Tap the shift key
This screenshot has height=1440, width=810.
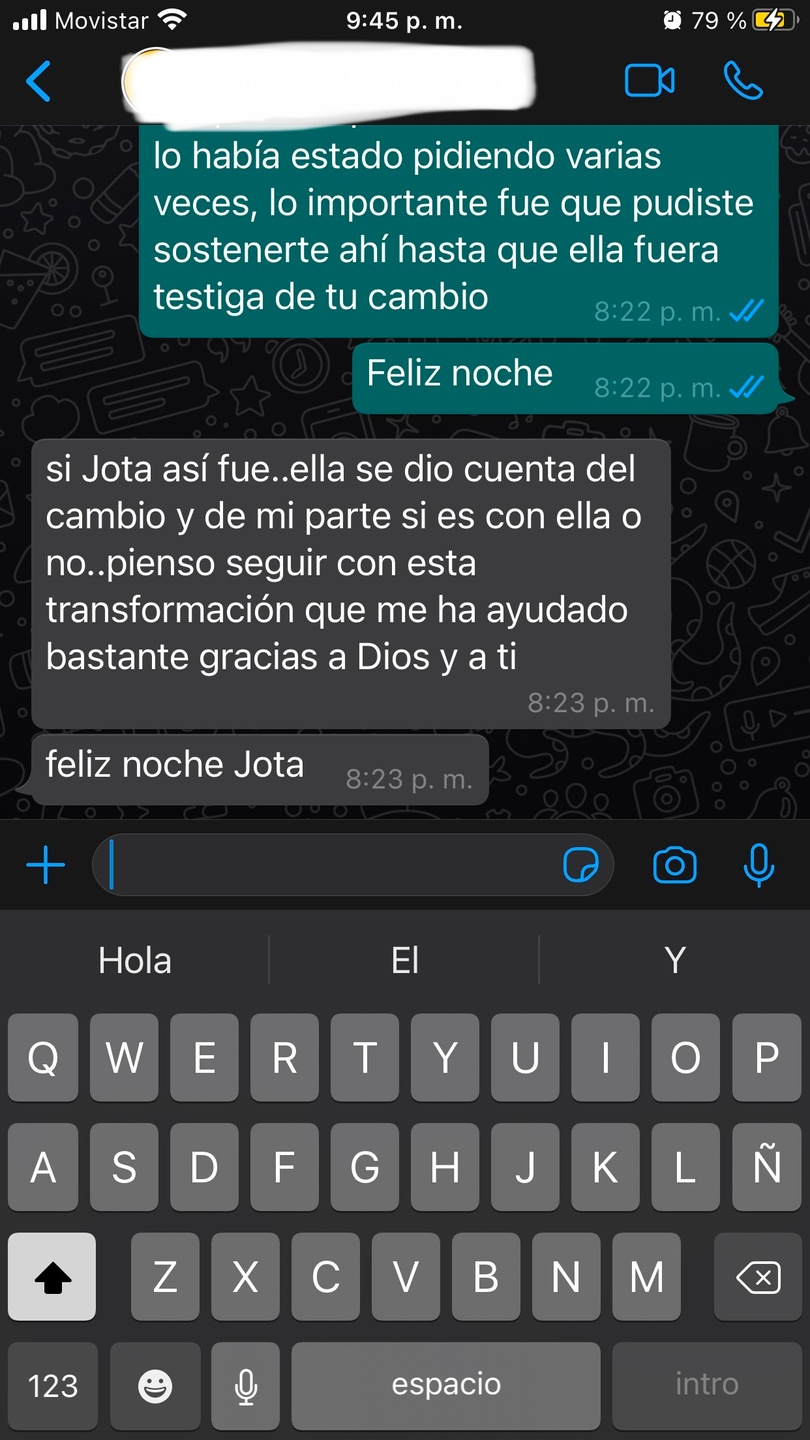(52, 1276)
